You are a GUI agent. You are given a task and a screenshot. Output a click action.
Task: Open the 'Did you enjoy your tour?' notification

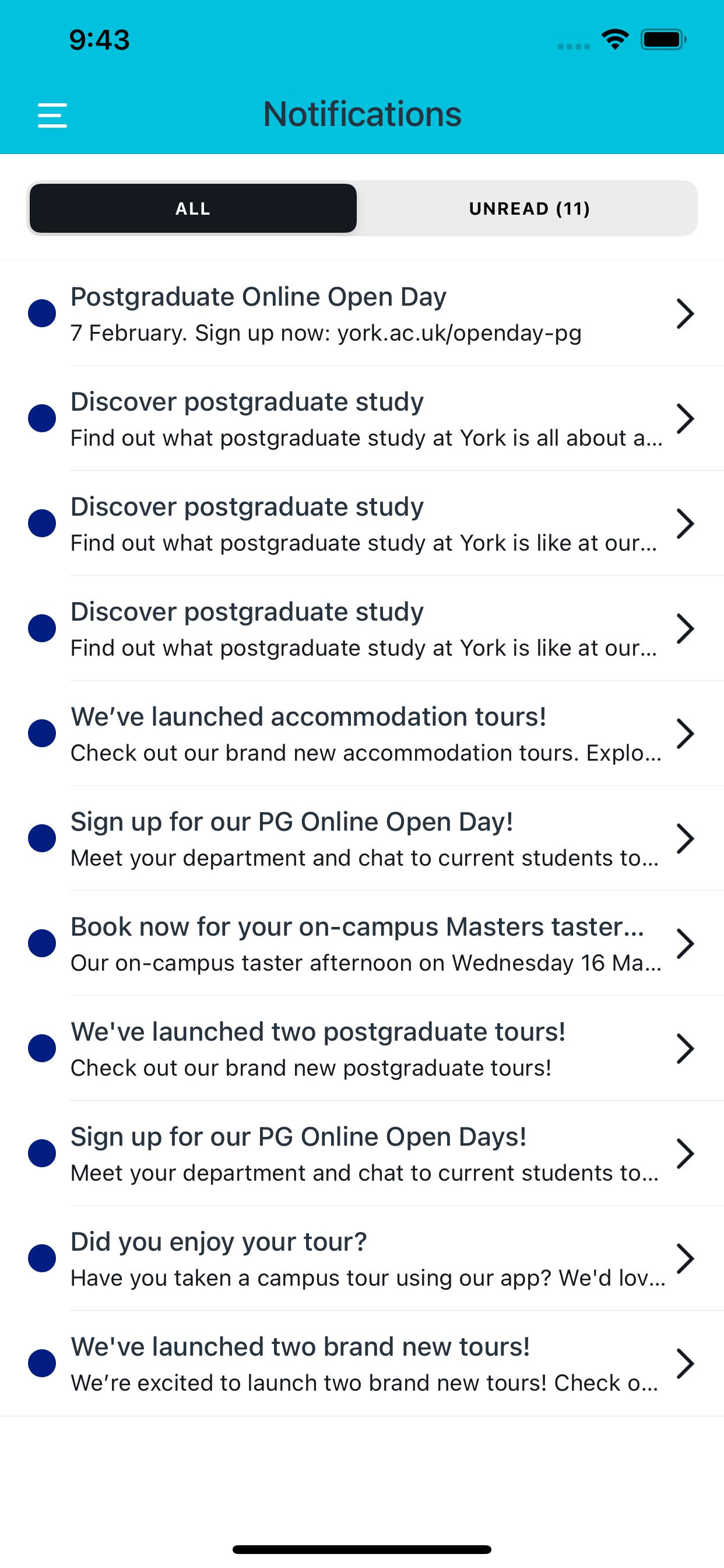click(362, 1259)
